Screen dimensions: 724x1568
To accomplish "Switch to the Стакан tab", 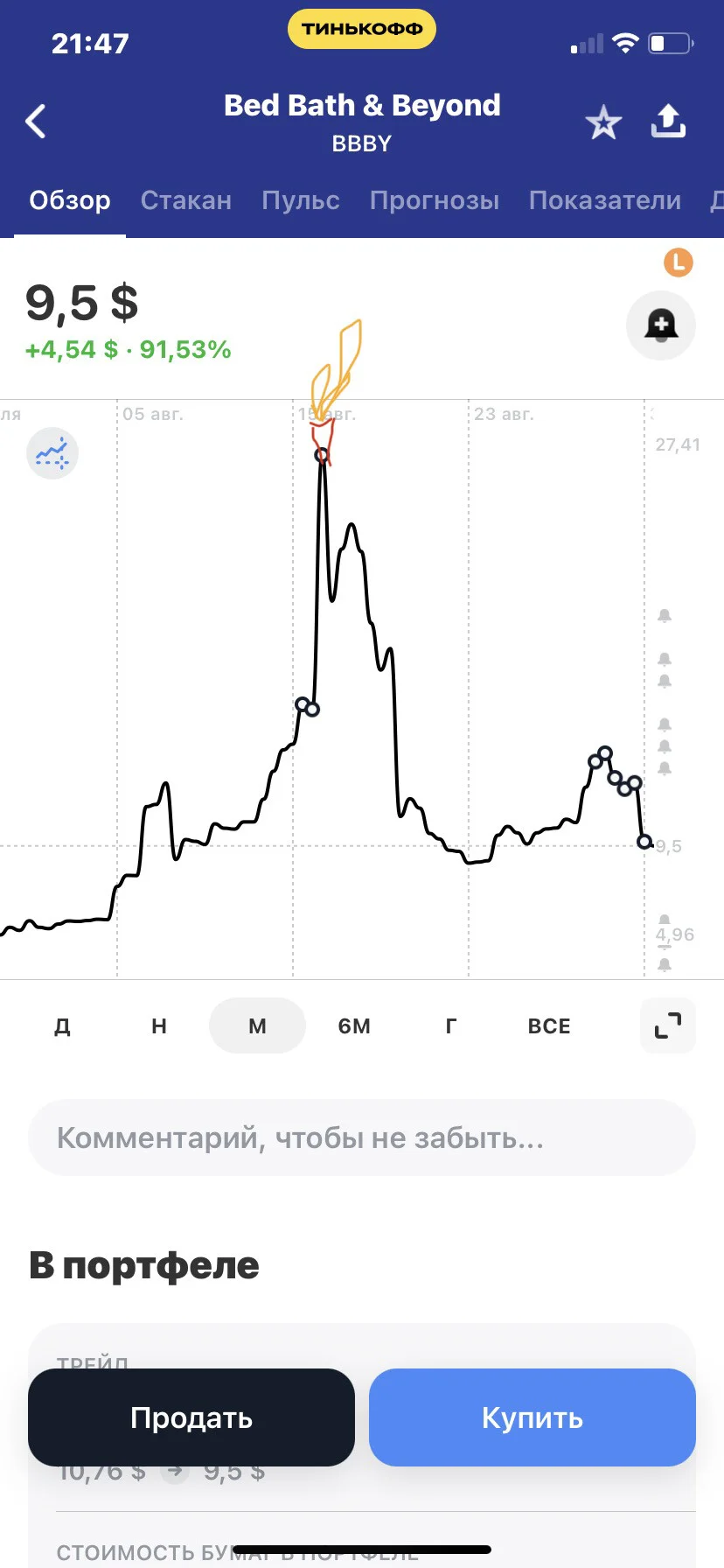I will click(x=186, y=200).
